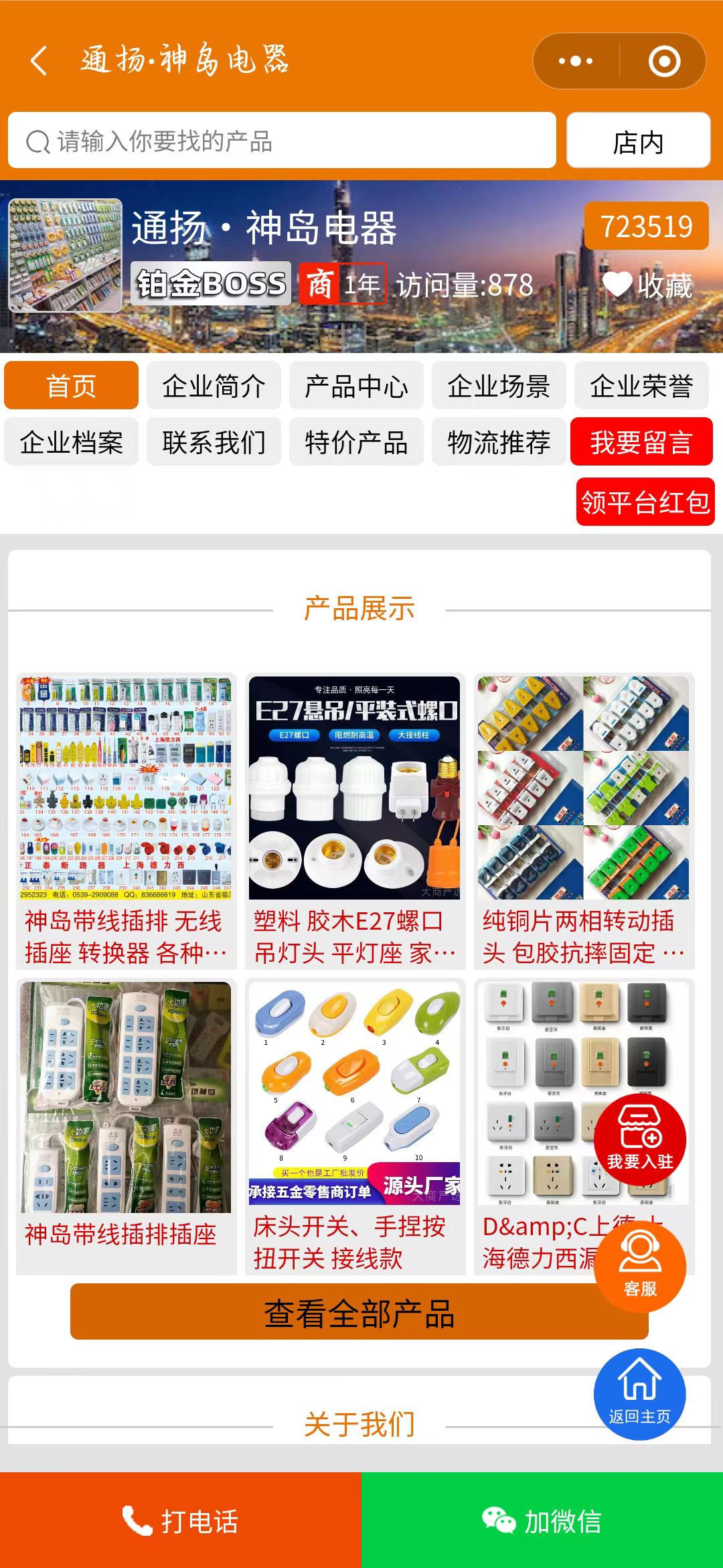Open the 产品中心 tab
723x1568 pixels.
356,386
